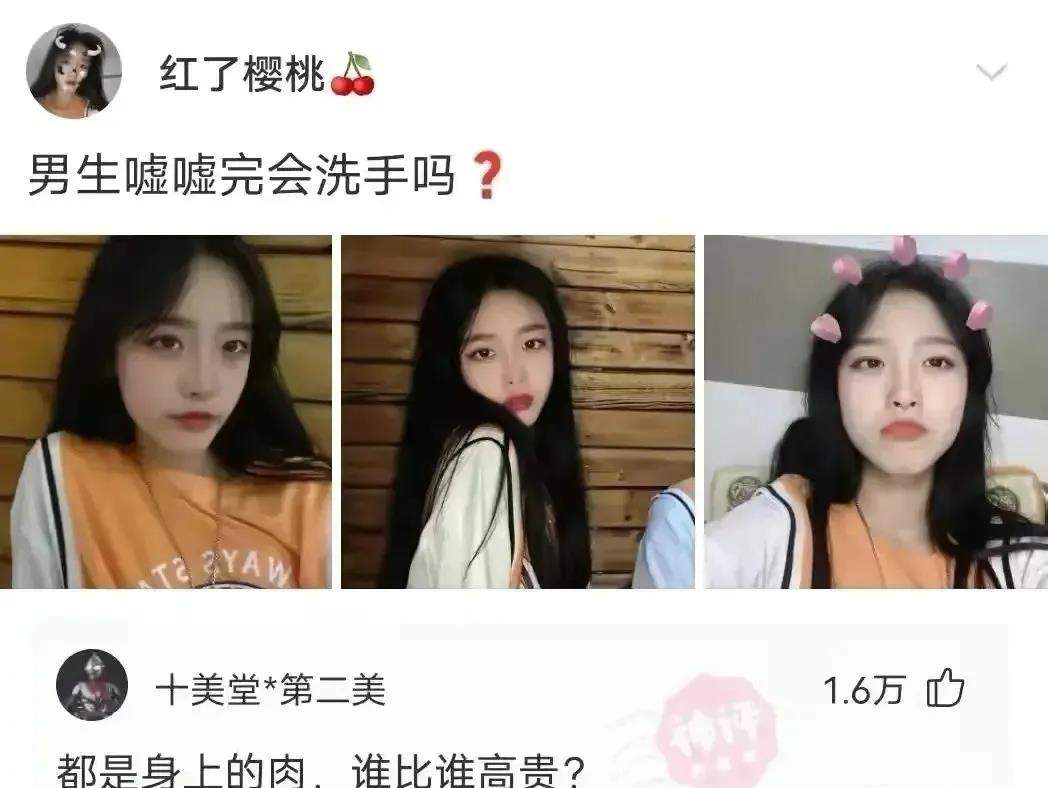
Task: Open 红了樱桃's profile avatar
Action: coord(74,71)
